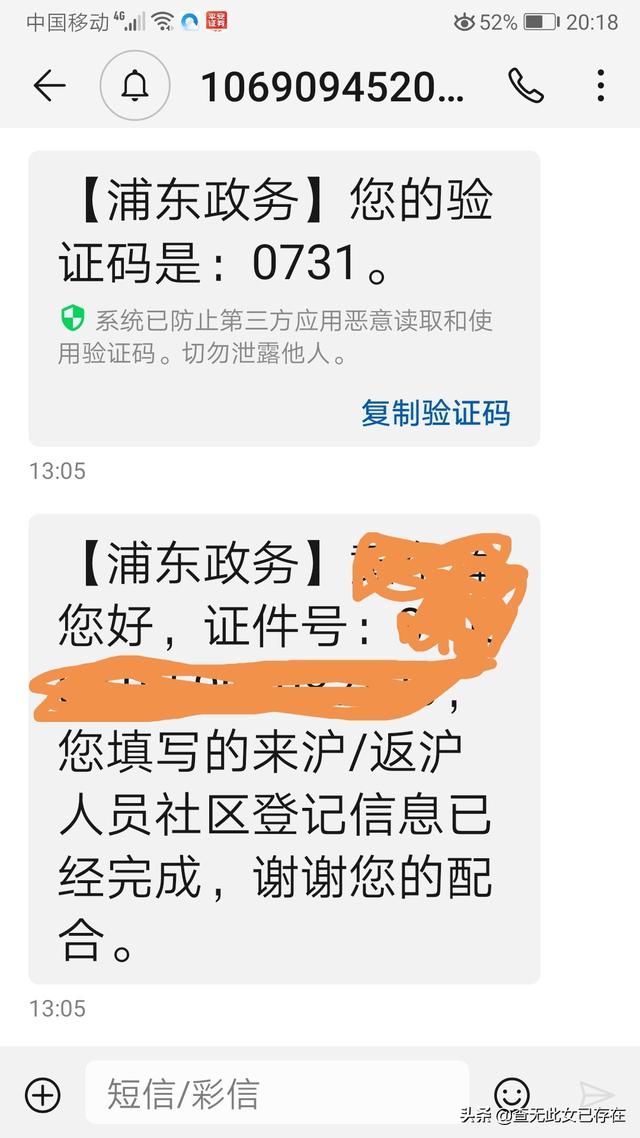This screenshot has height=1138, width=640.
Task: Tap 复制验证码 to copy the code
Action: 435,413
